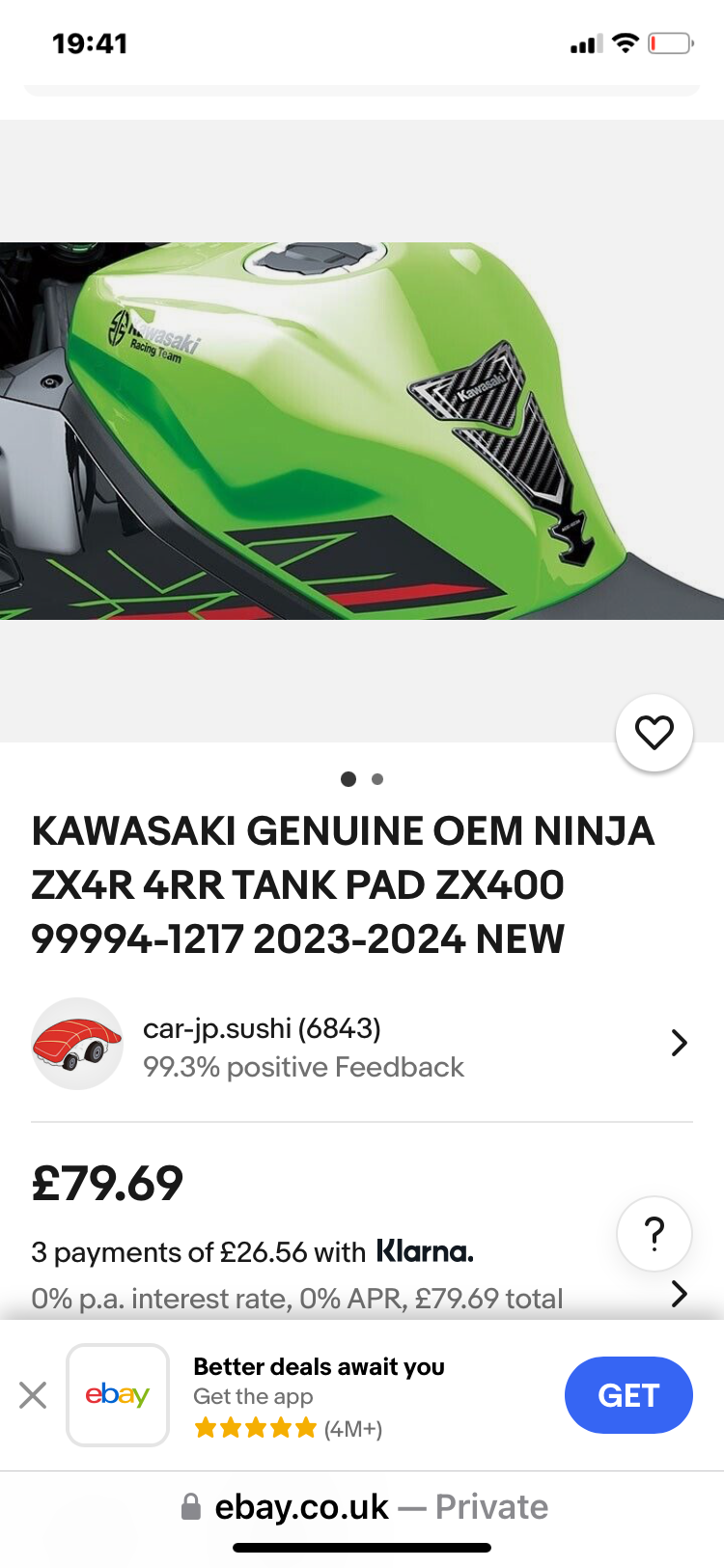The height and width of the screenshot is (1568, 724).
Task: Open the tank pad product photo
Action: [x=362, y=431]
